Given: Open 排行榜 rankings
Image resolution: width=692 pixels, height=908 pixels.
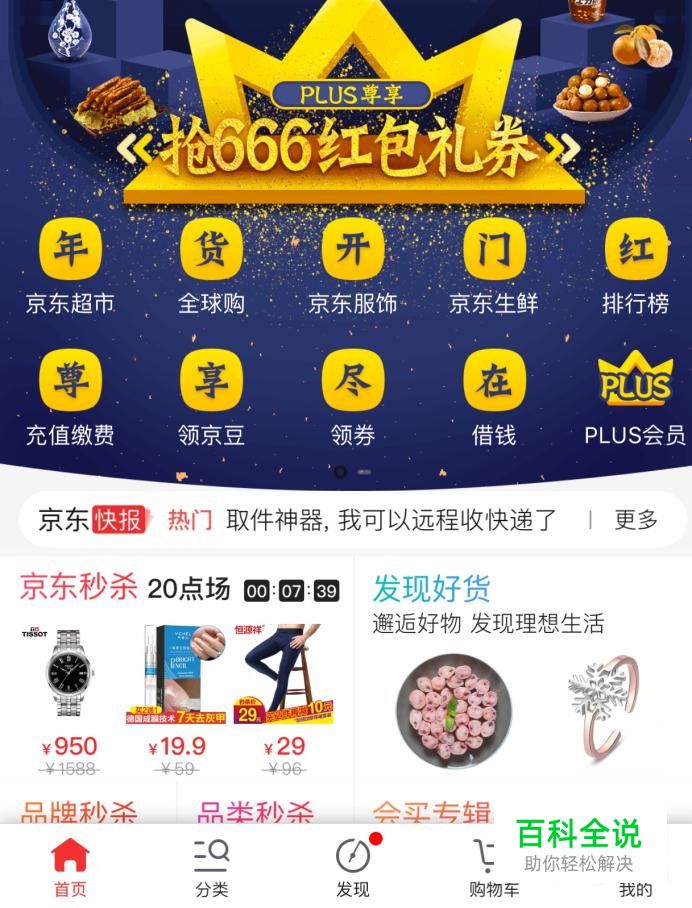Looking at the screenshot, I should point(635,264).
